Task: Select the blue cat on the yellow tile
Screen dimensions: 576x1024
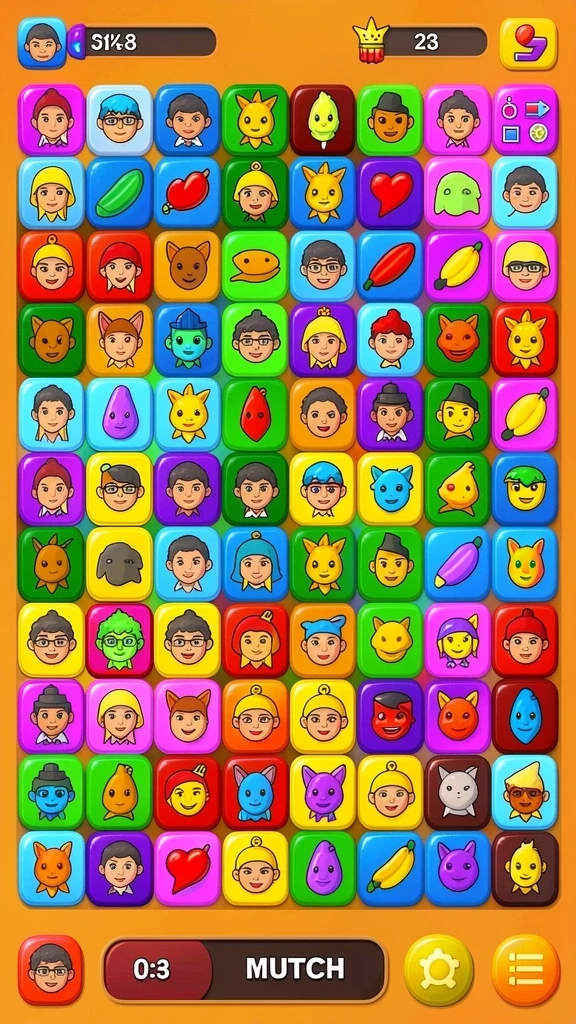Action: pos(391,489)
